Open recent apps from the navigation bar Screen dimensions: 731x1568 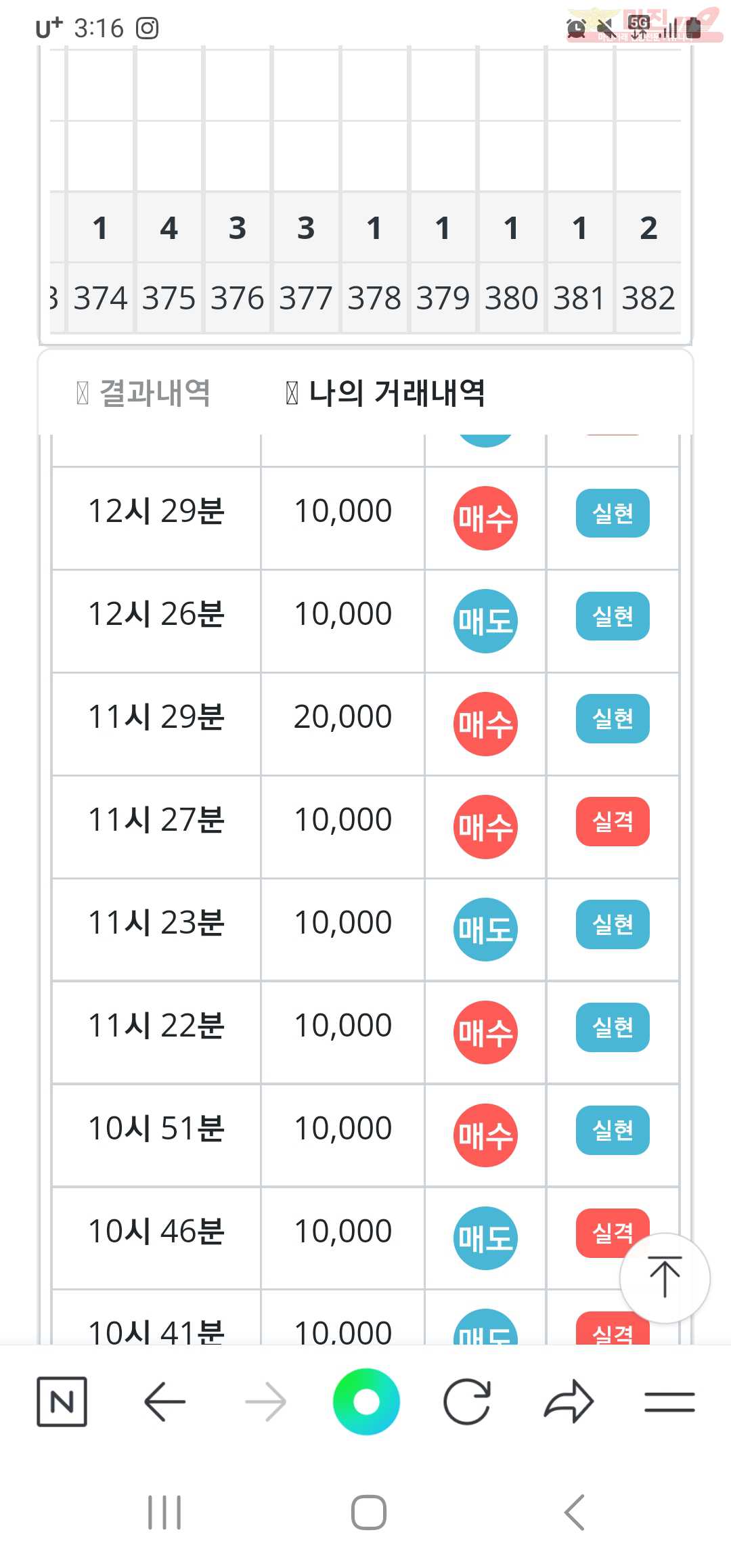coord(164,1512)
